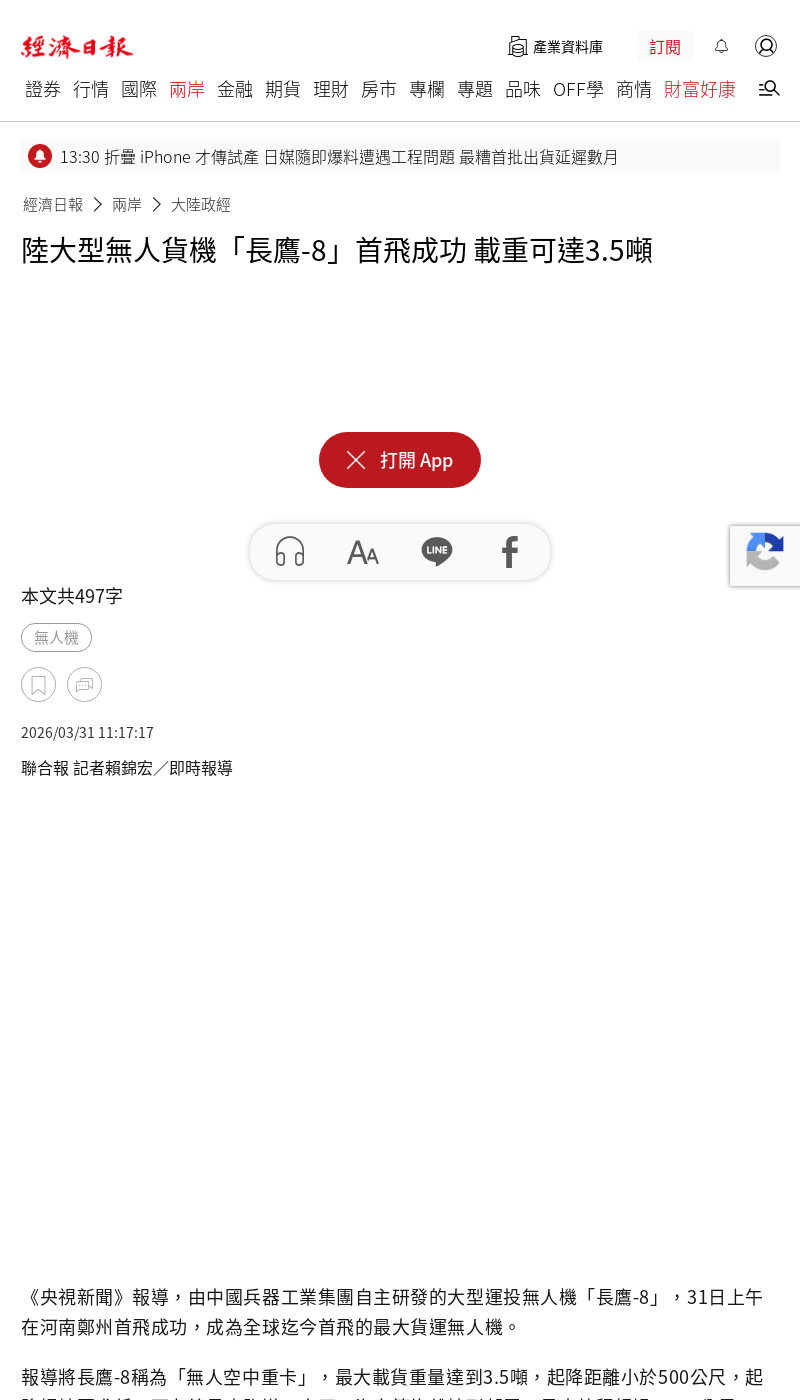The width and height of the screenshot is (800, 1400).
Task: Go to 大陸政經 breadcrumb category
Action: (201, 204)
